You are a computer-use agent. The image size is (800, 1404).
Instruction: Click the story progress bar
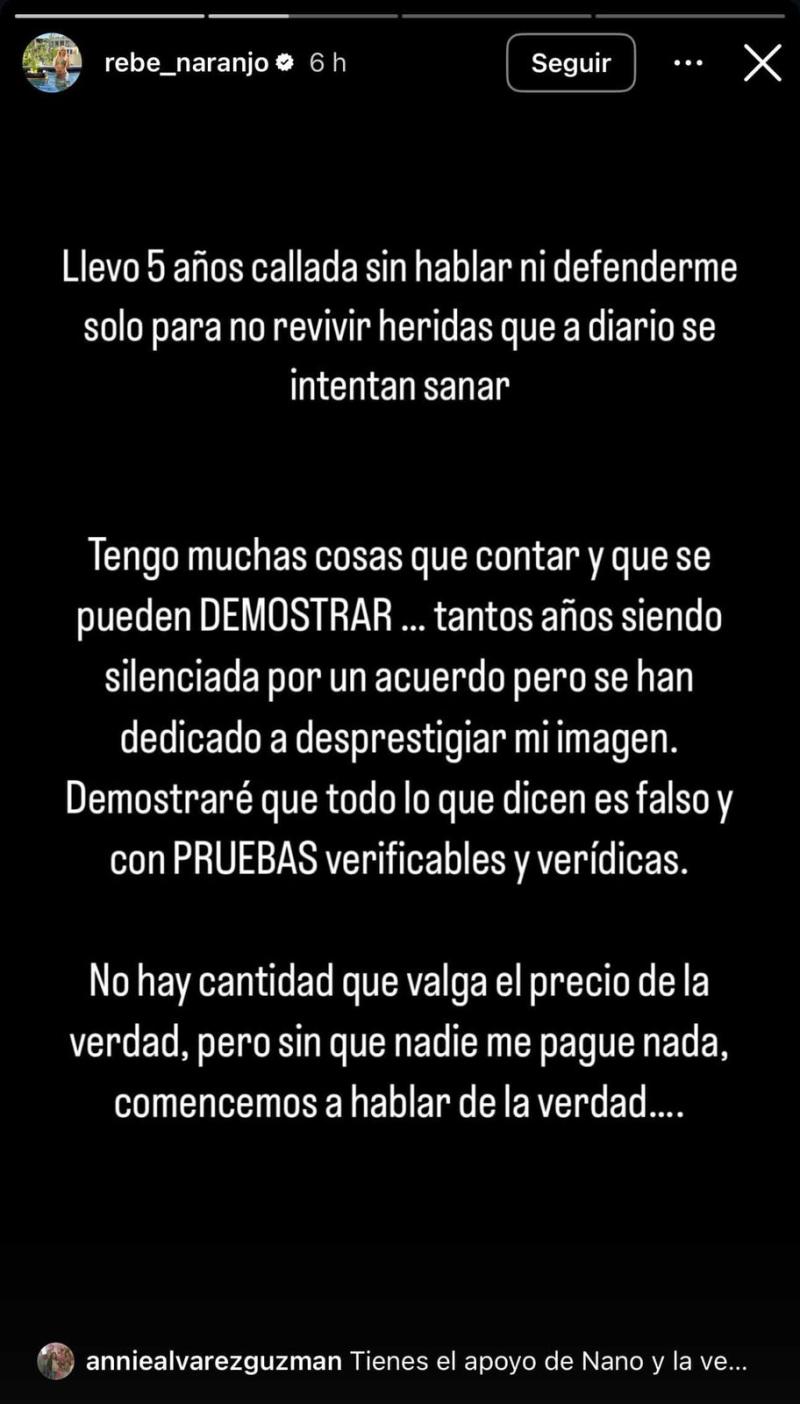(x=400, y=14)
